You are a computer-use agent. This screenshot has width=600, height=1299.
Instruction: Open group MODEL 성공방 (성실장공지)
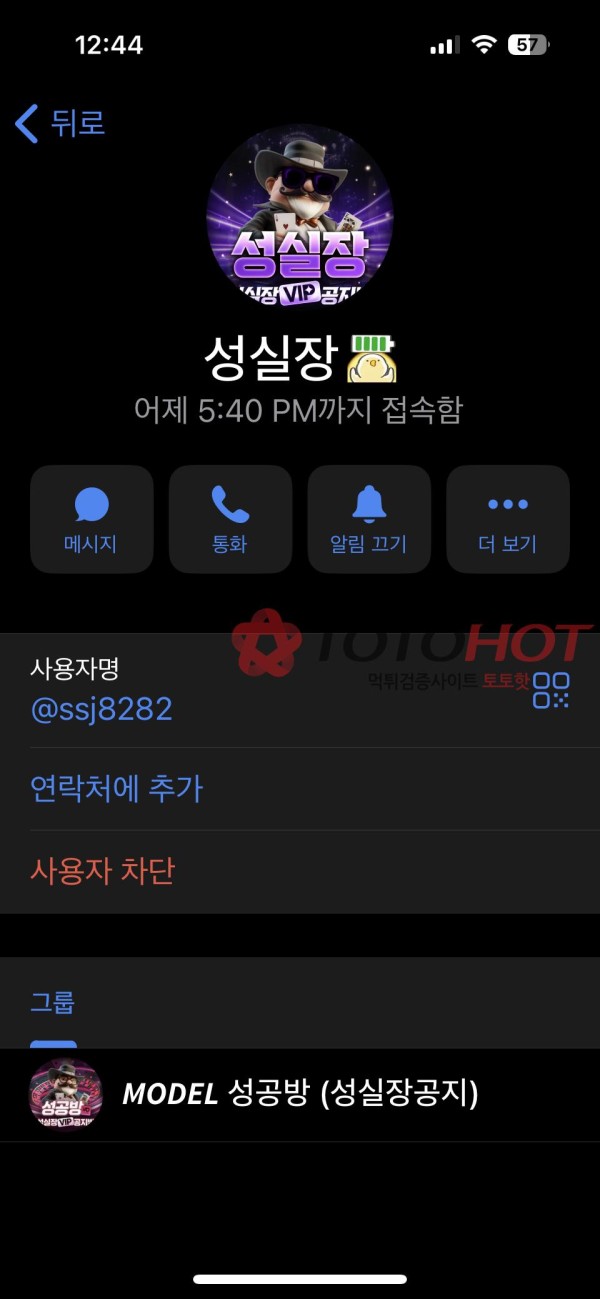pyautogui.click(x=300, y=1094)
